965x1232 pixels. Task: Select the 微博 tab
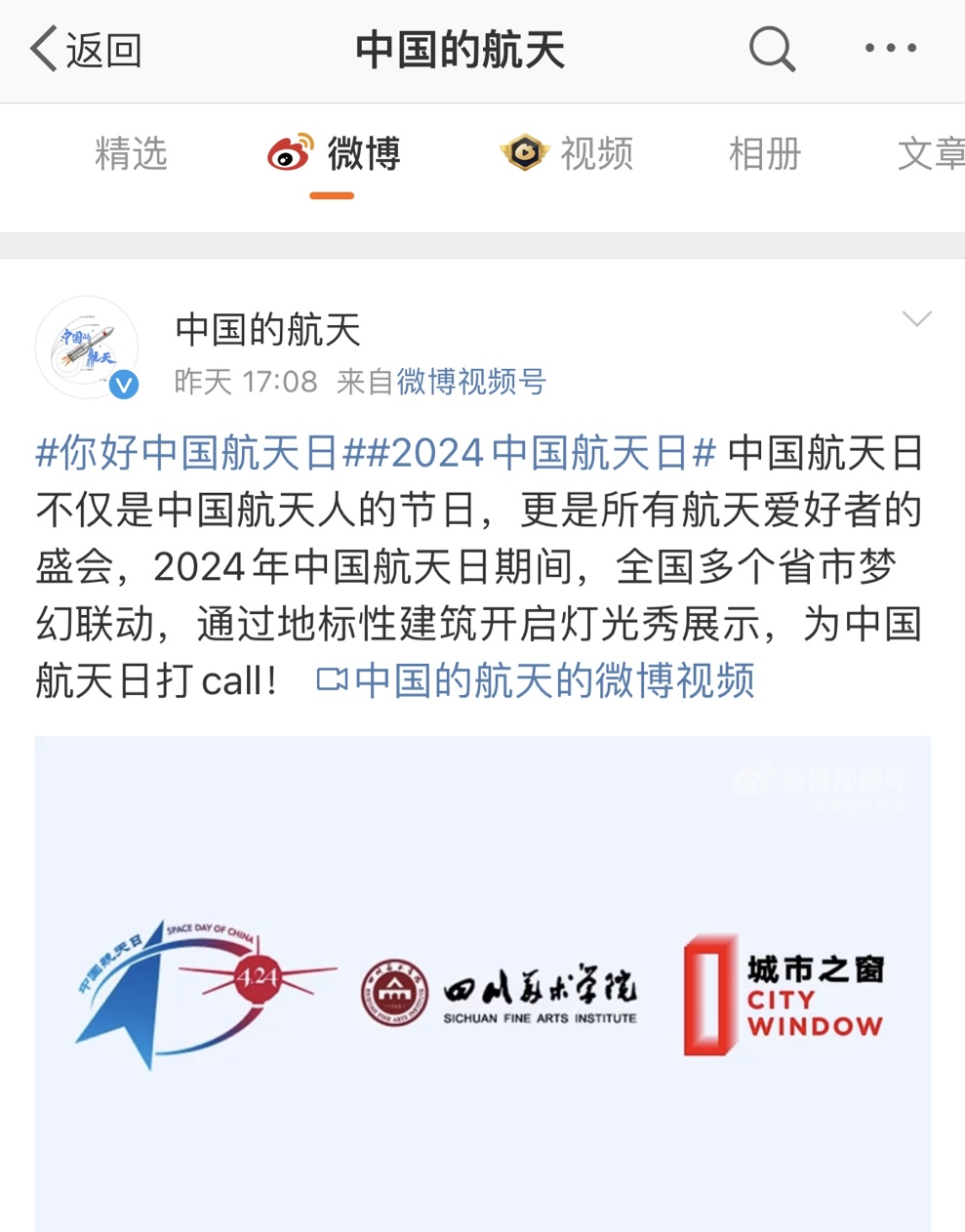(x=334, y=154)
